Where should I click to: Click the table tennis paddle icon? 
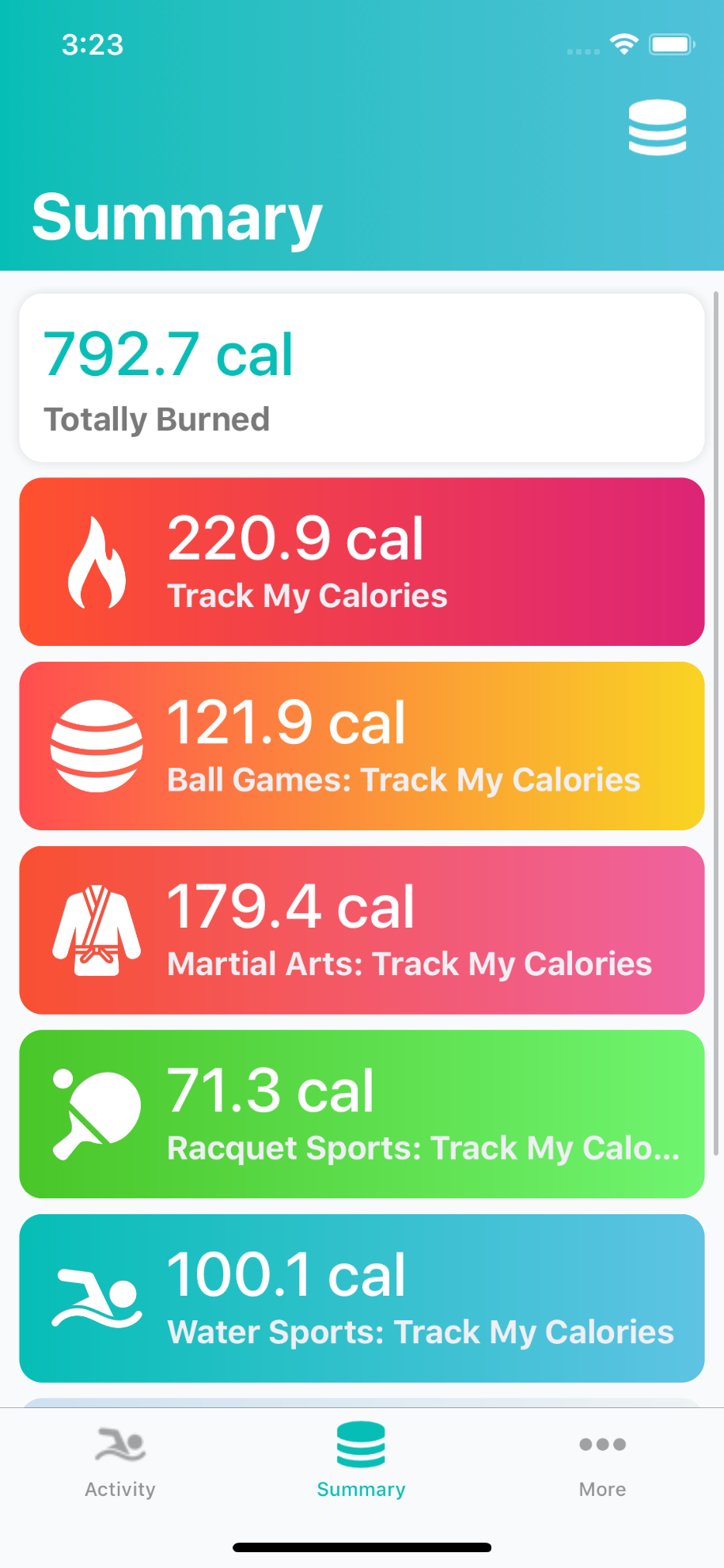[x=95, y=1113]
